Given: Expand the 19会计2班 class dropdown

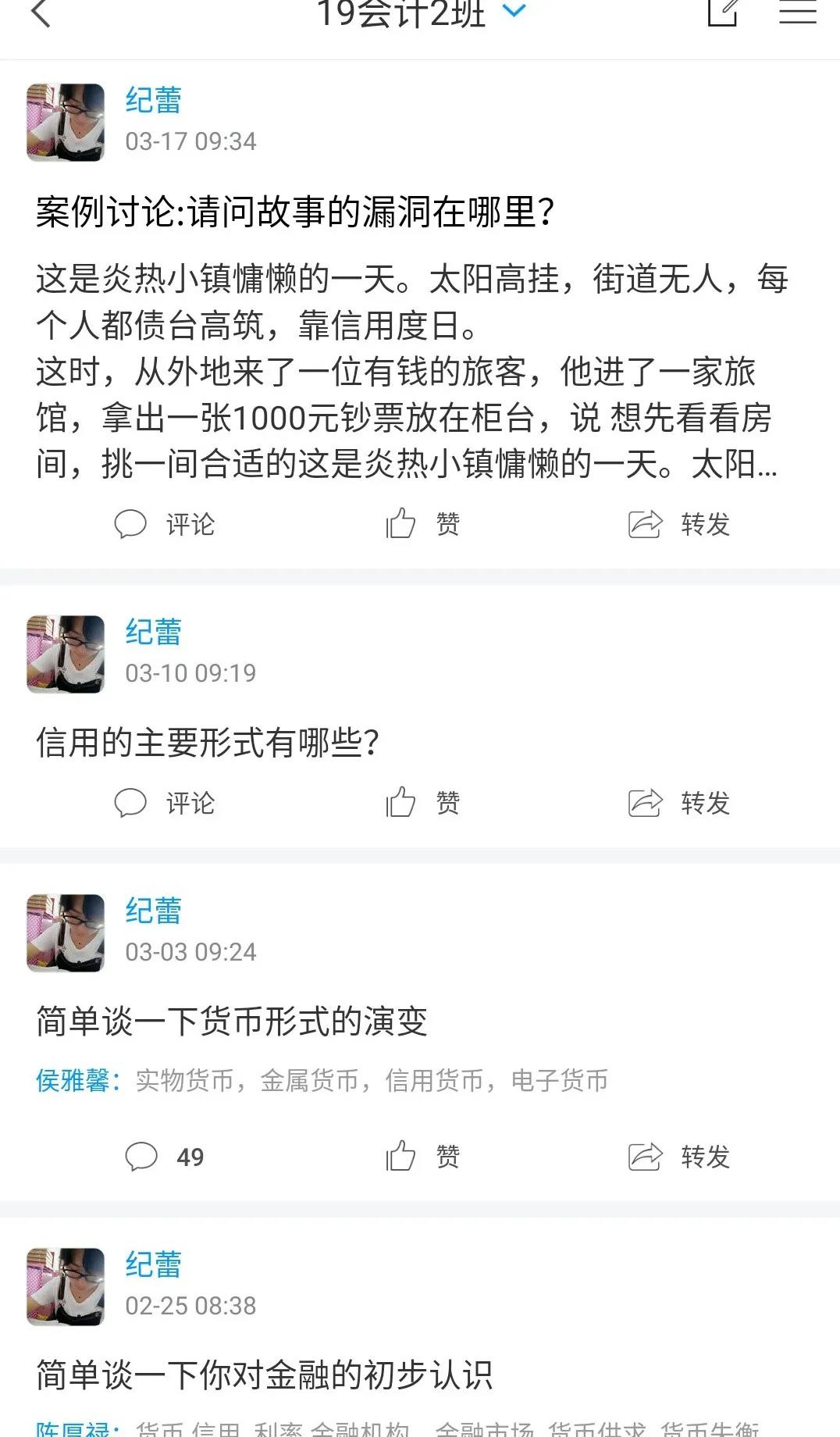Looking at the screenshot, I should click(514, 11).
